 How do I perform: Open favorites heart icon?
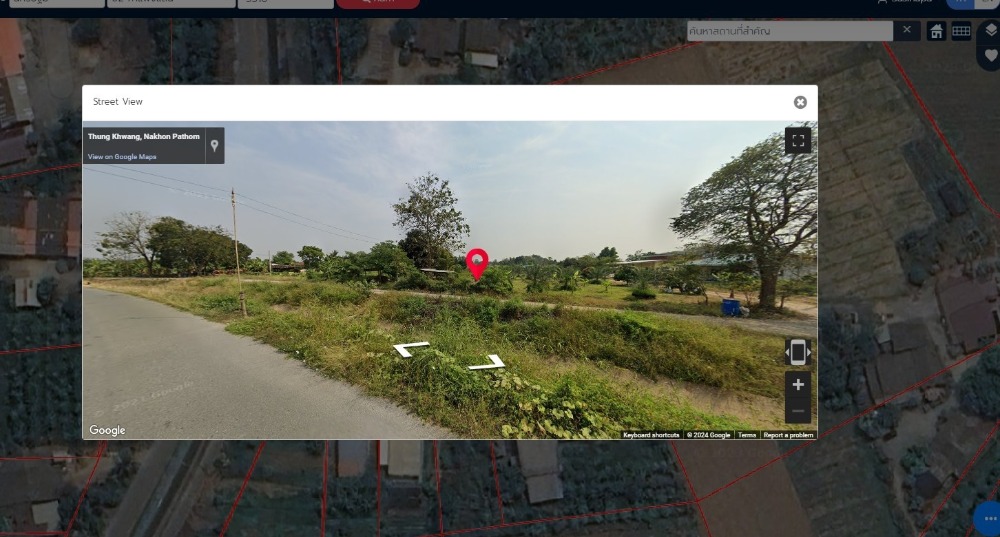click(990, 56)
